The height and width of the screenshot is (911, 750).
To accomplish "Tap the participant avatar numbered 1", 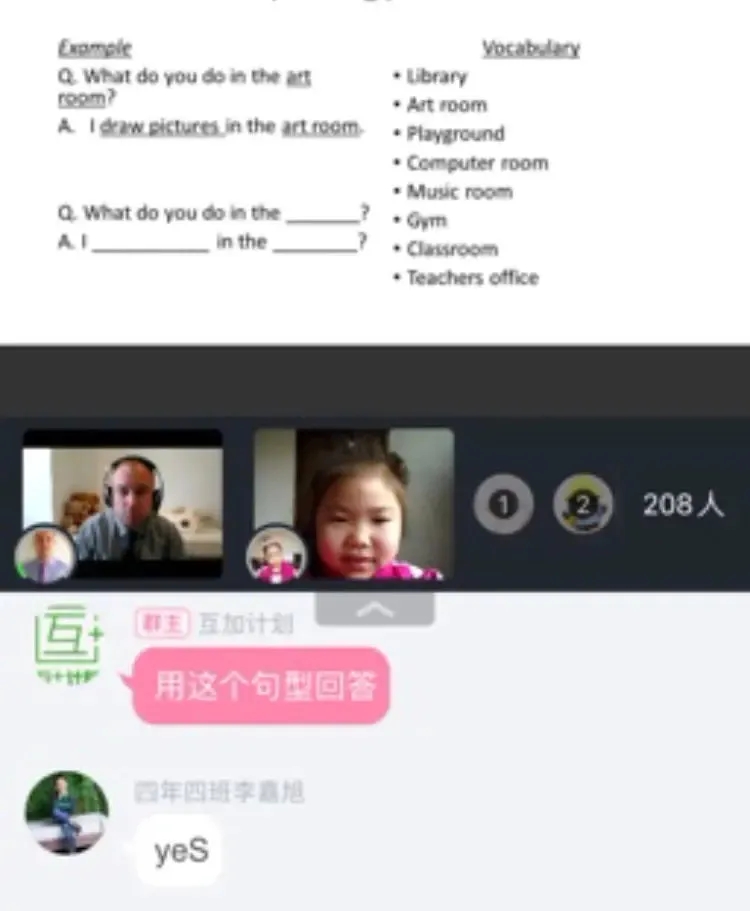I will click(503, 505).
